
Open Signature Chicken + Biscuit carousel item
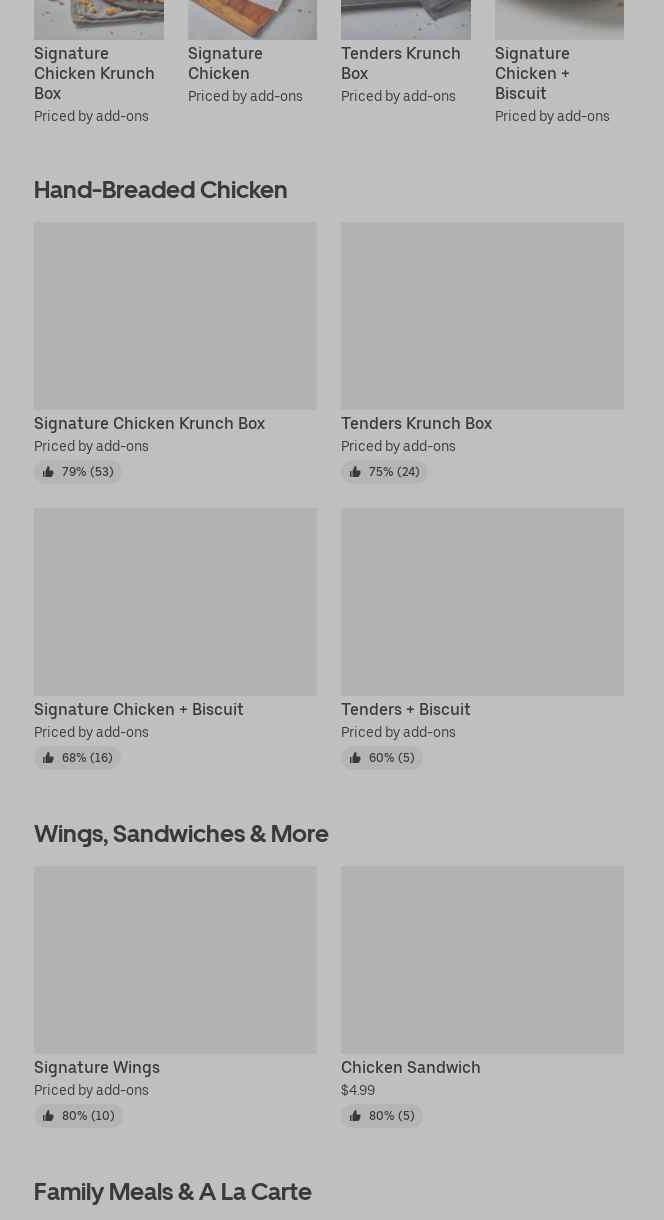coord(559,63)
